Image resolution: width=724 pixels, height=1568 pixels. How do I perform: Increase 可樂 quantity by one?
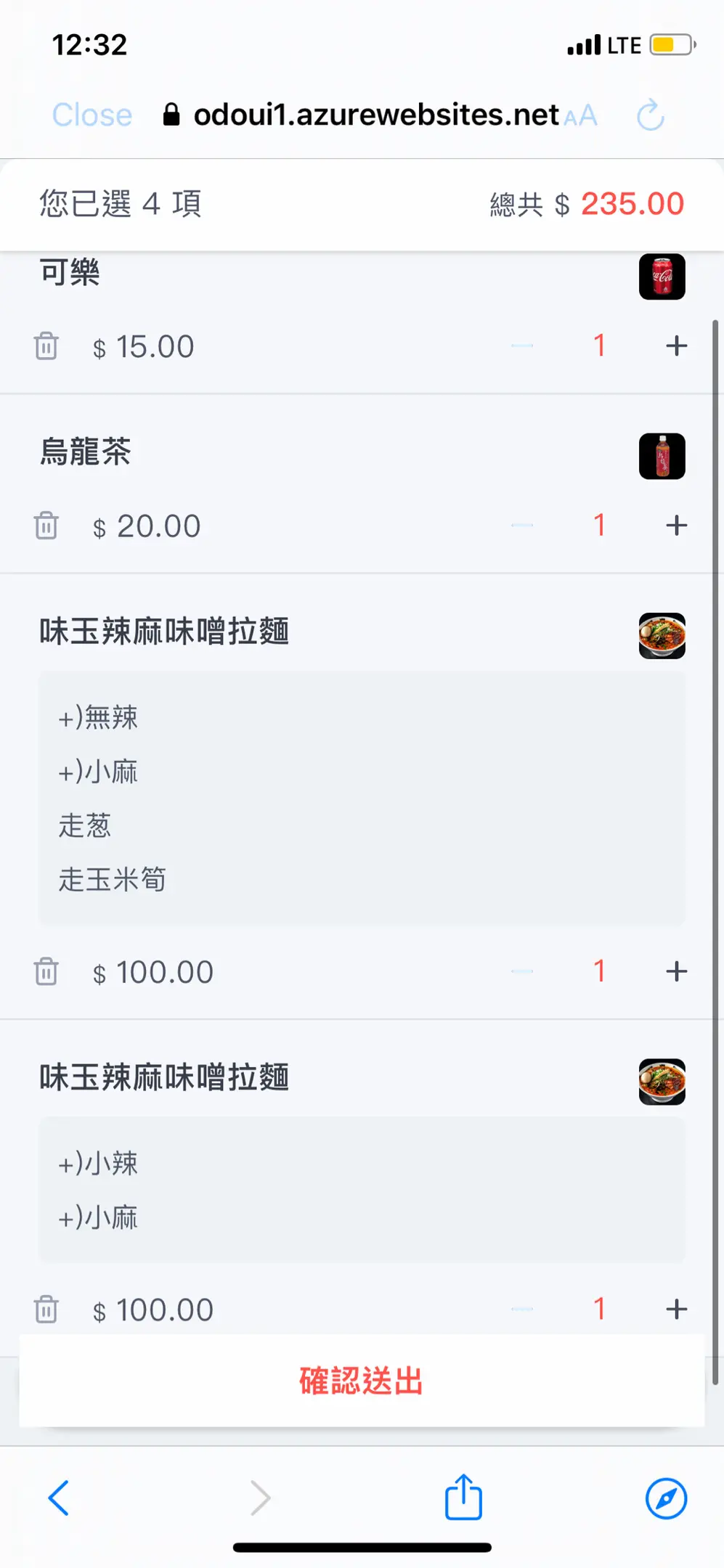point(676,346)
